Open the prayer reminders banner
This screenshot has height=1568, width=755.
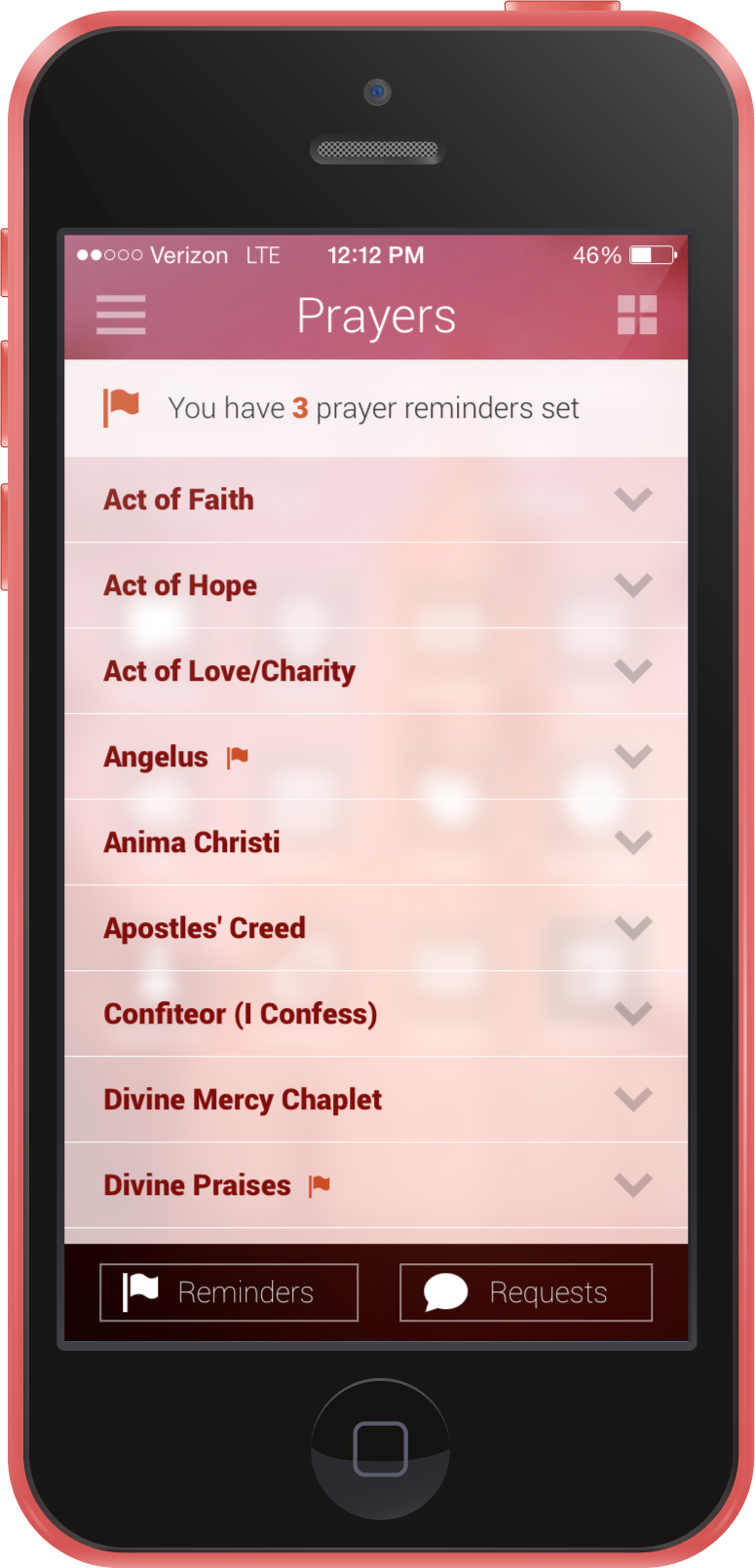coord(376,408)
